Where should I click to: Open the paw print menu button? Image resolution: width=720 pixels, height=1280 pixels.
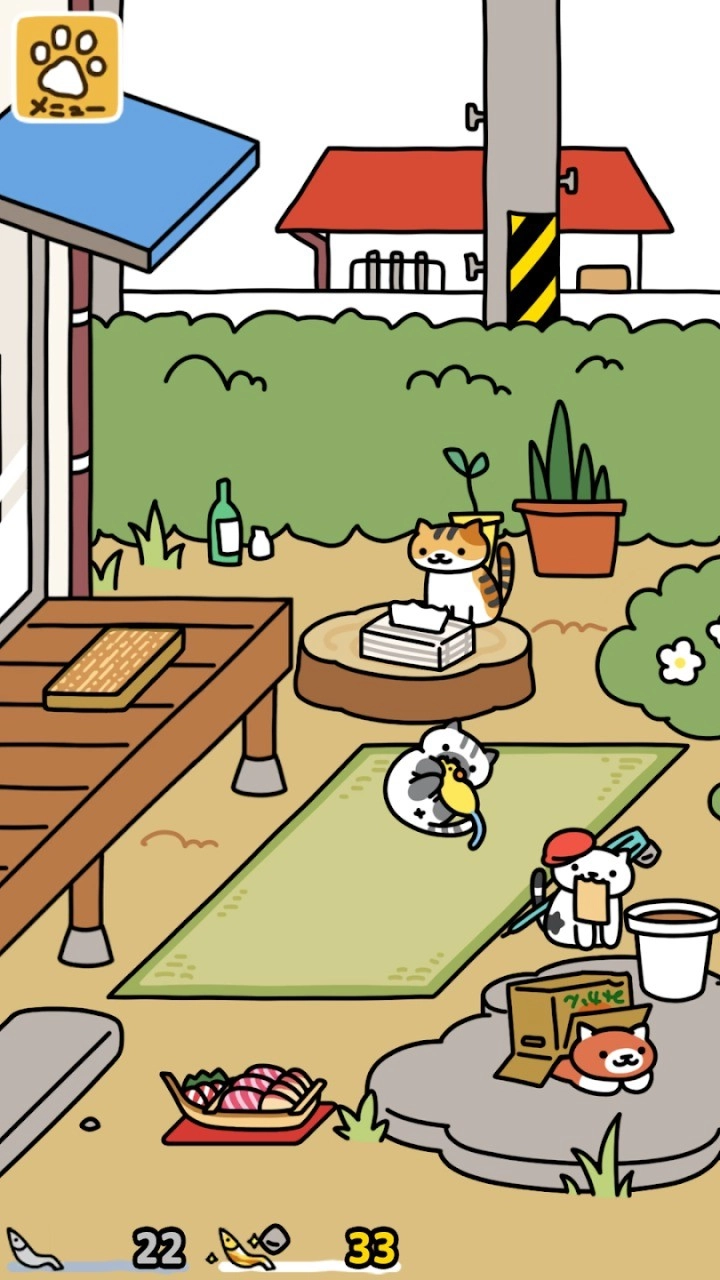click(x=67, y=67)
